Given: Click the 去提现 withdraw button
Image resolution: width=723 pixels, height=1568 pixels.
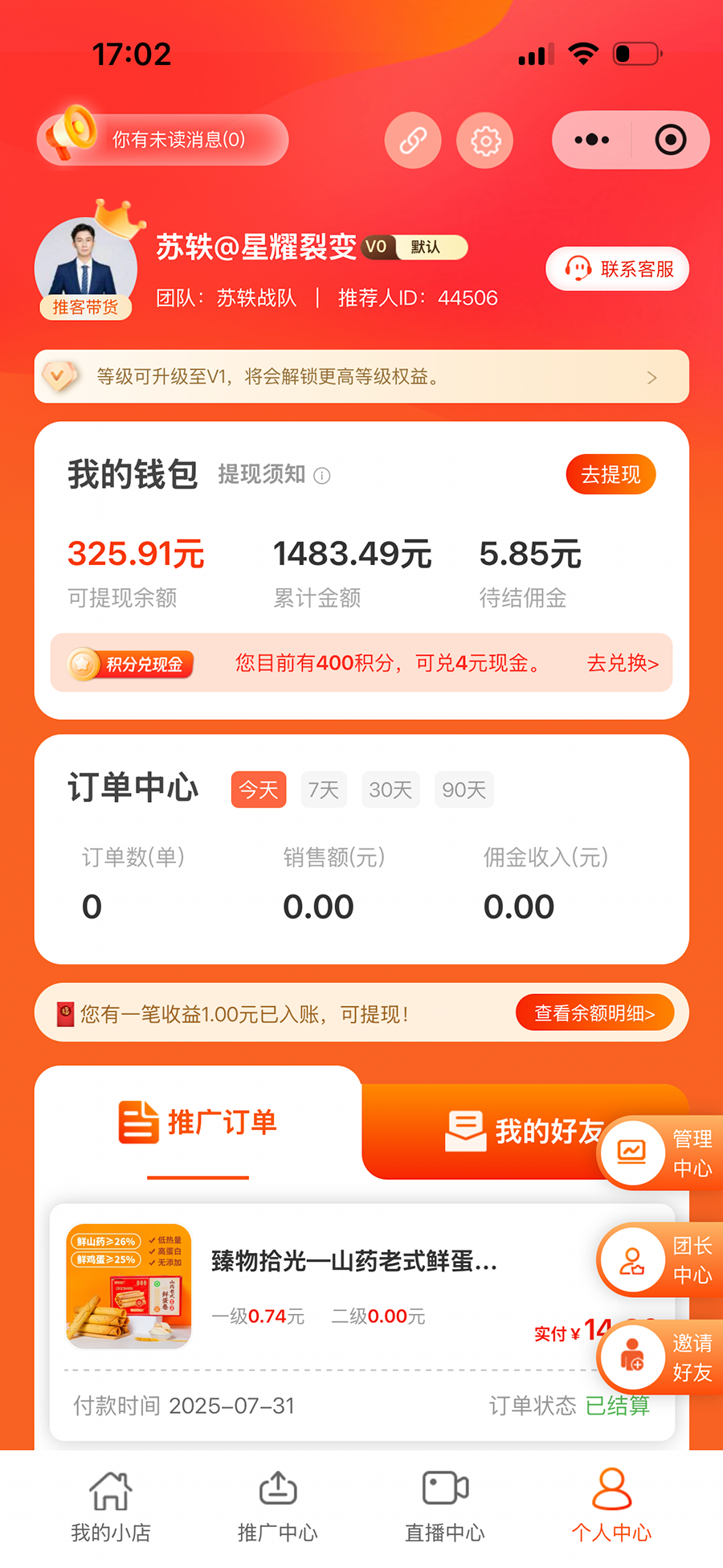Looking at the screenshot, I should 611,474.
